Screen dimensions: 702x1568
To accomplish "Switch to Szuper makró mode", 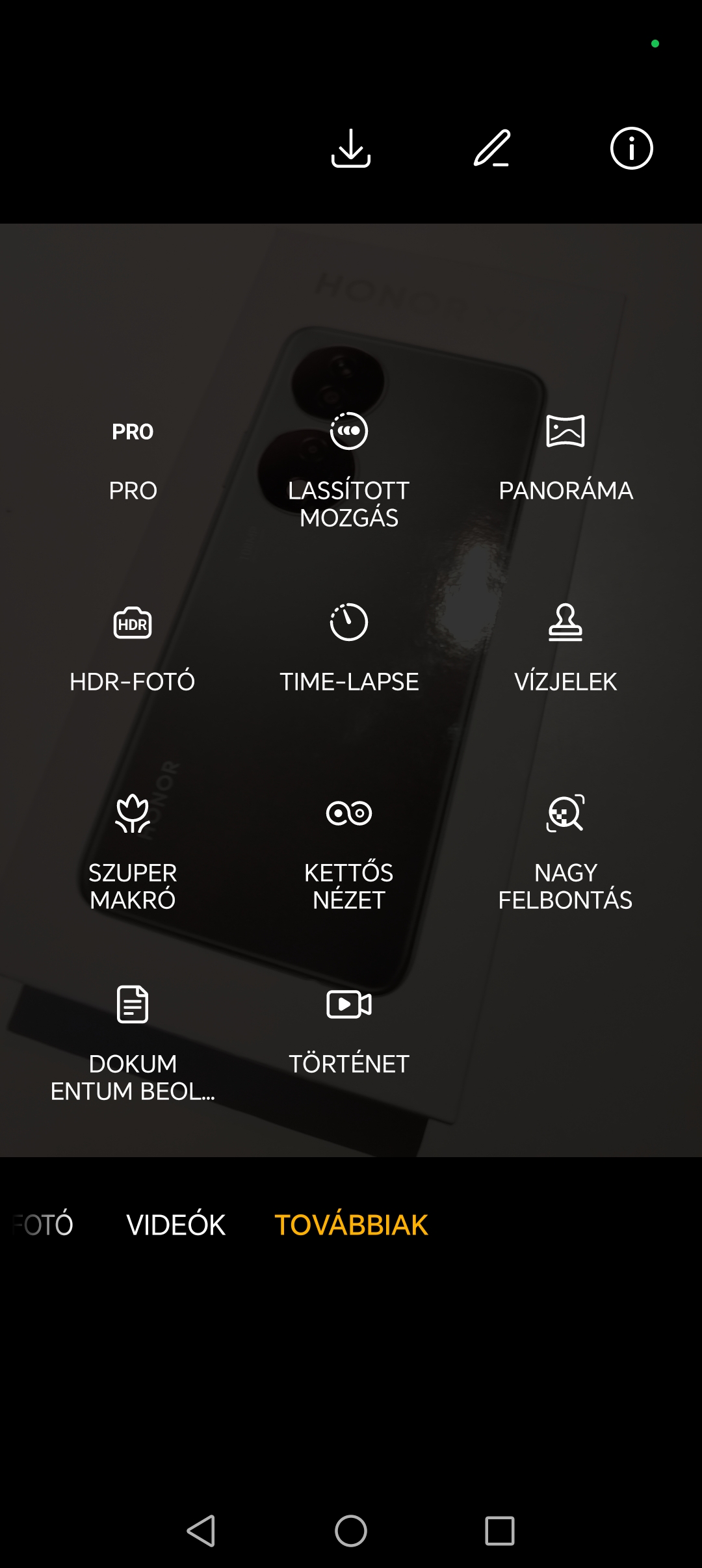I will click(133, 853).
